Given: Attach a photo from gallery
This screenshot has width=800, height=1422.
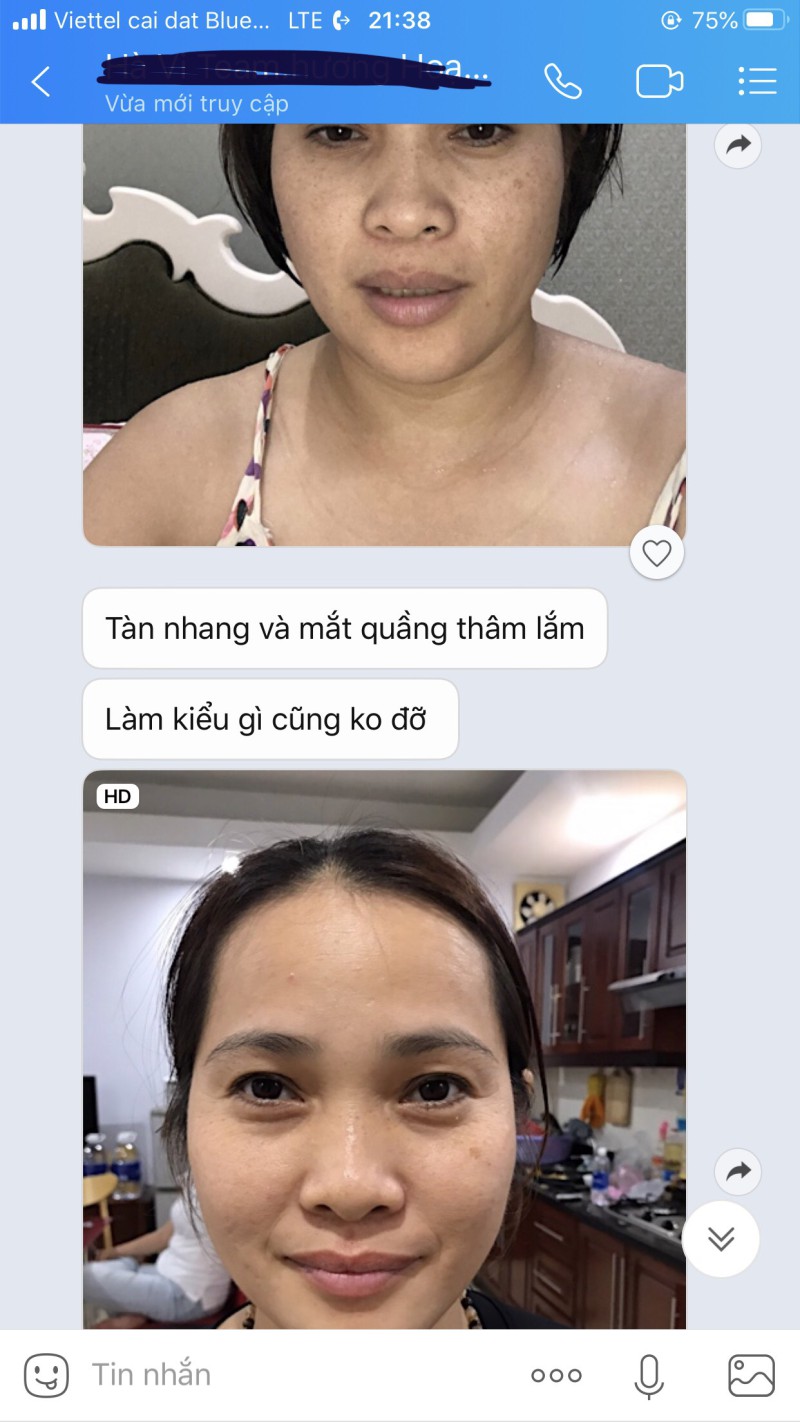Looking at the screenshot, I should tap(751, 1375).
